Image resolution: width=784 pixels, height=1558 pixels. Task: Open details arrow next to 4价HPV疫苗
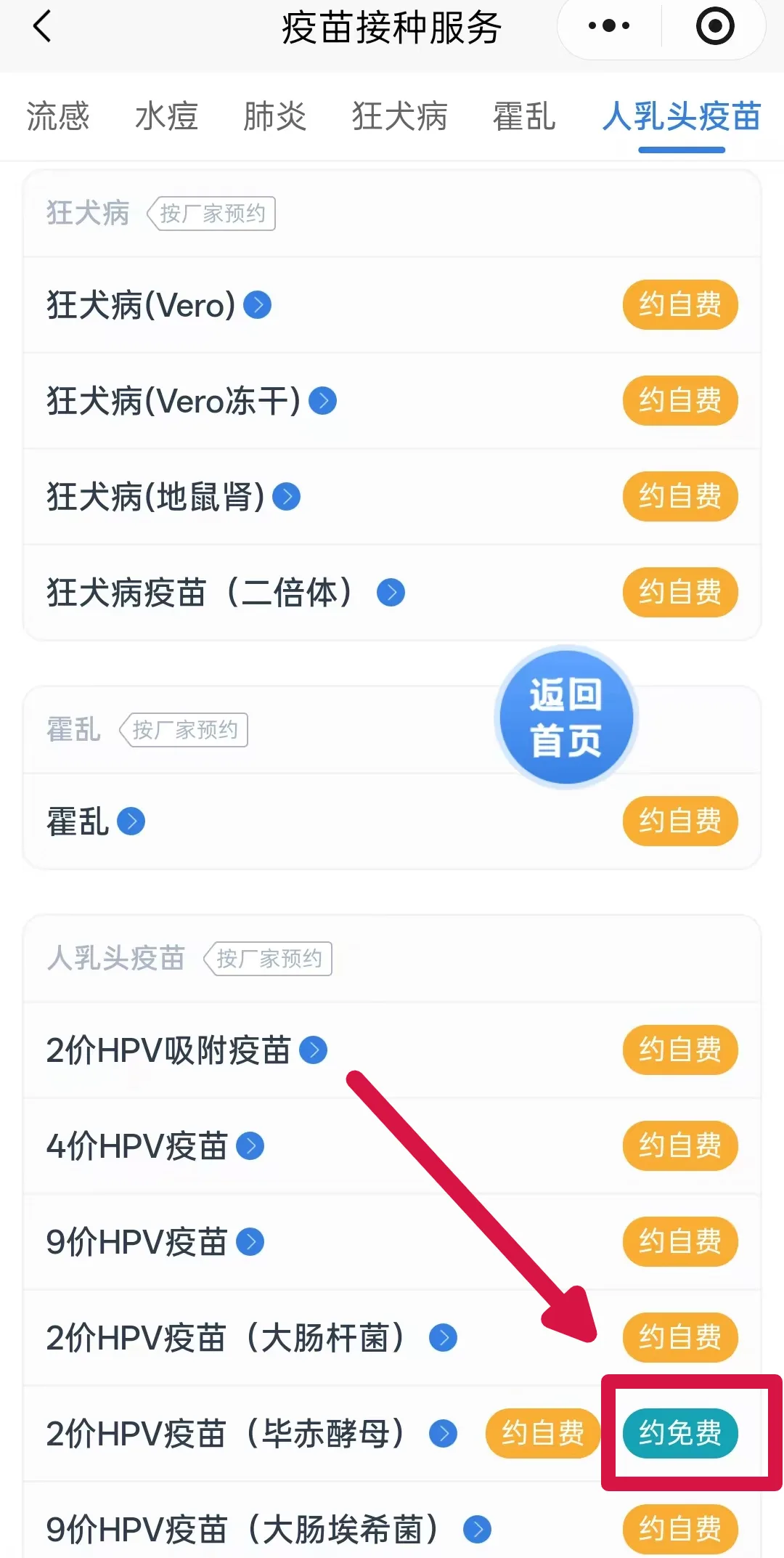[250, 1146]
